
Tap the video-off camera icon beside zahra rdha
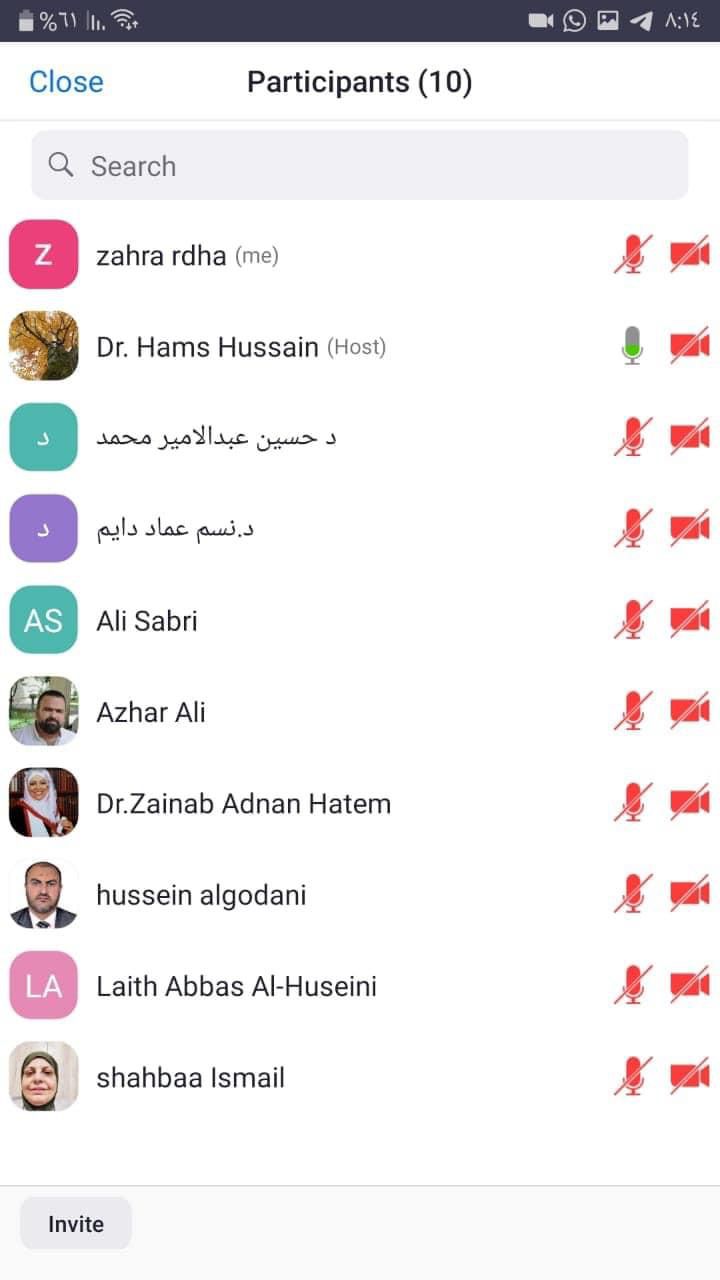pyautogui.click(x=689, y=256)
